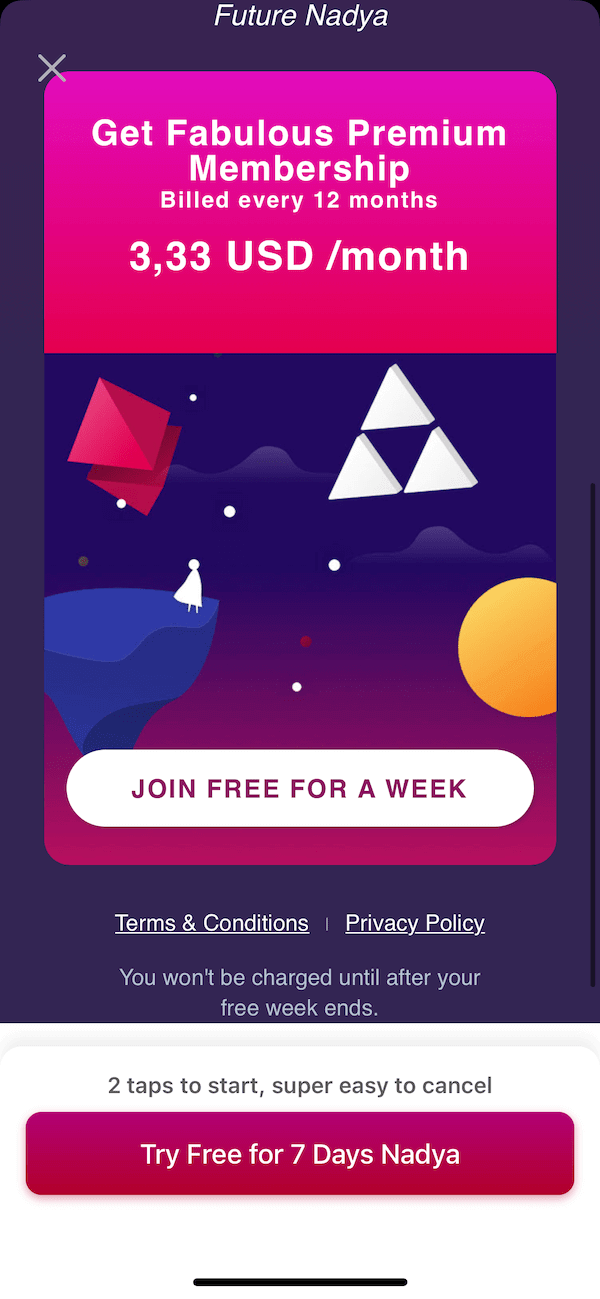Start Try Free for 7 Days Nadya
The height and width of the screenshot is (1299, 600).
coord(300,1154)
